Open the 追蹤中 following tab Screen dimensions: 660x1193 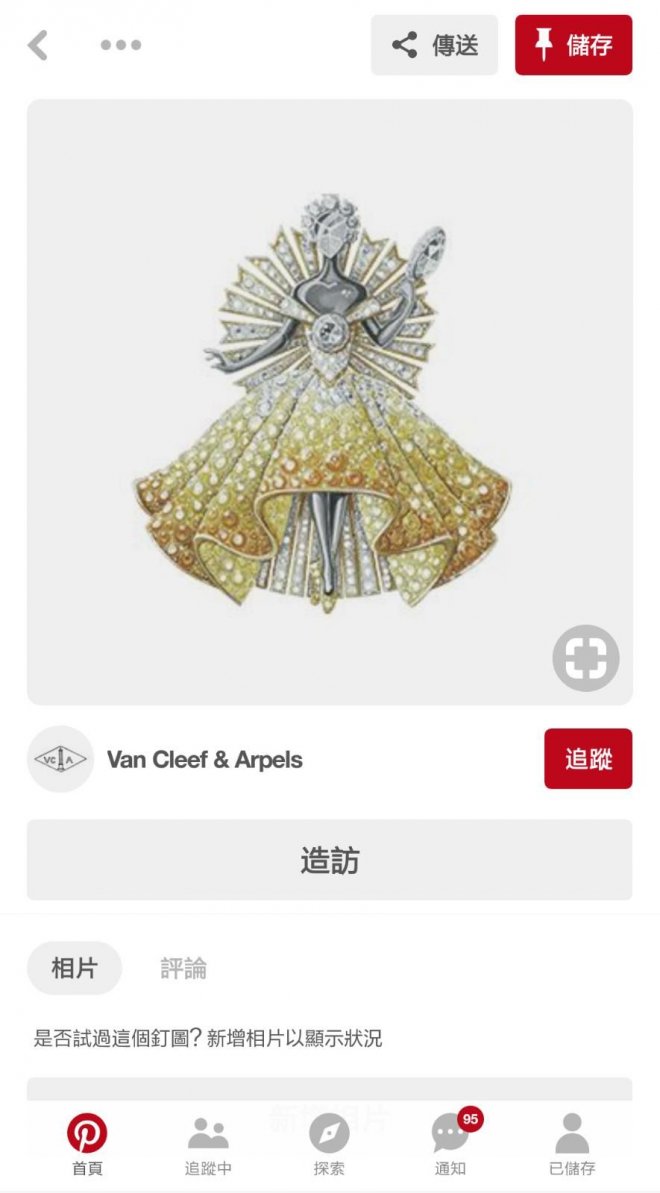[x=208, y=1145]
